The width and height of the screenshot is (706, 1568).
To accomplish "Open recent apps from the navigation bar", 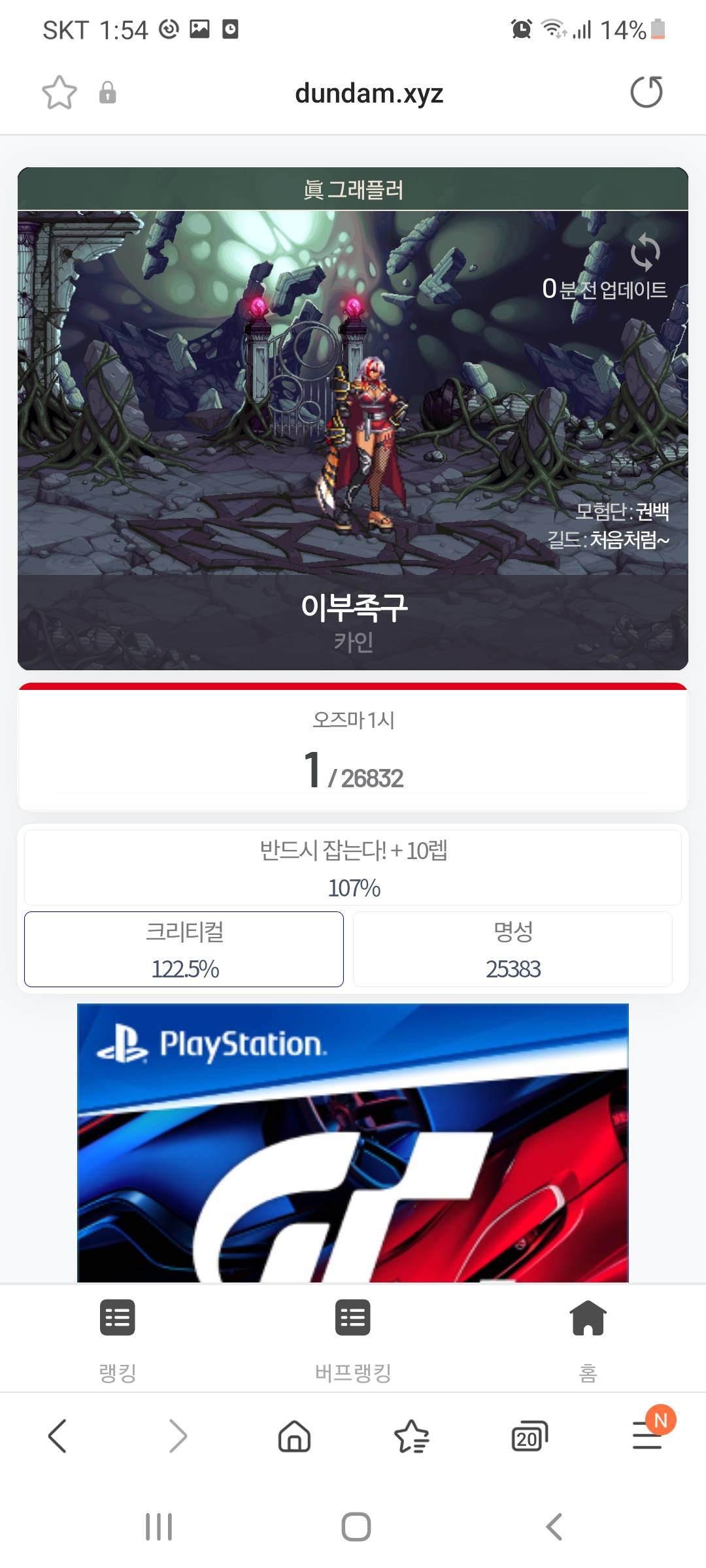I will 159,1527.
